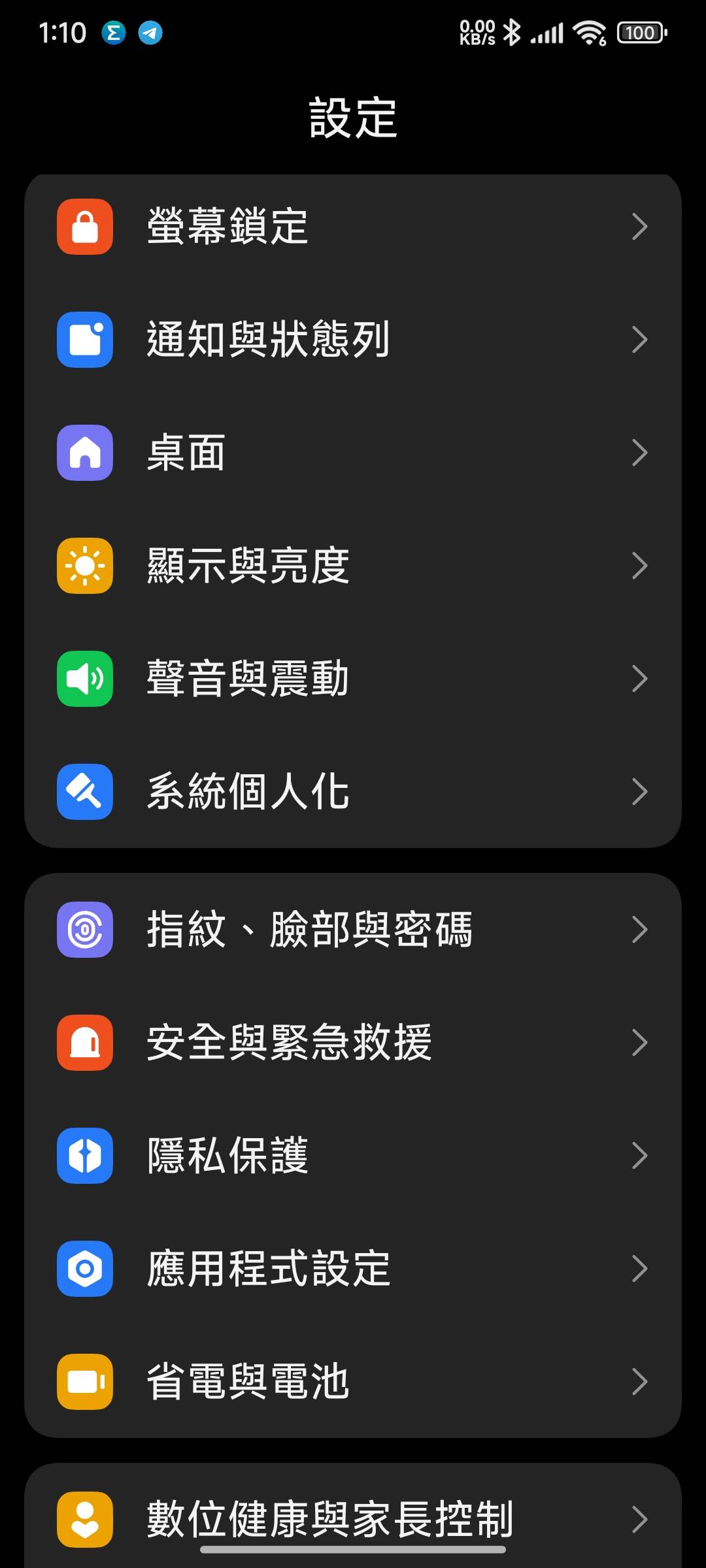The height and width of the screenshot is (1568, 706).
Task: Select the 聲音與震動 label text
Action: [247, 678]
